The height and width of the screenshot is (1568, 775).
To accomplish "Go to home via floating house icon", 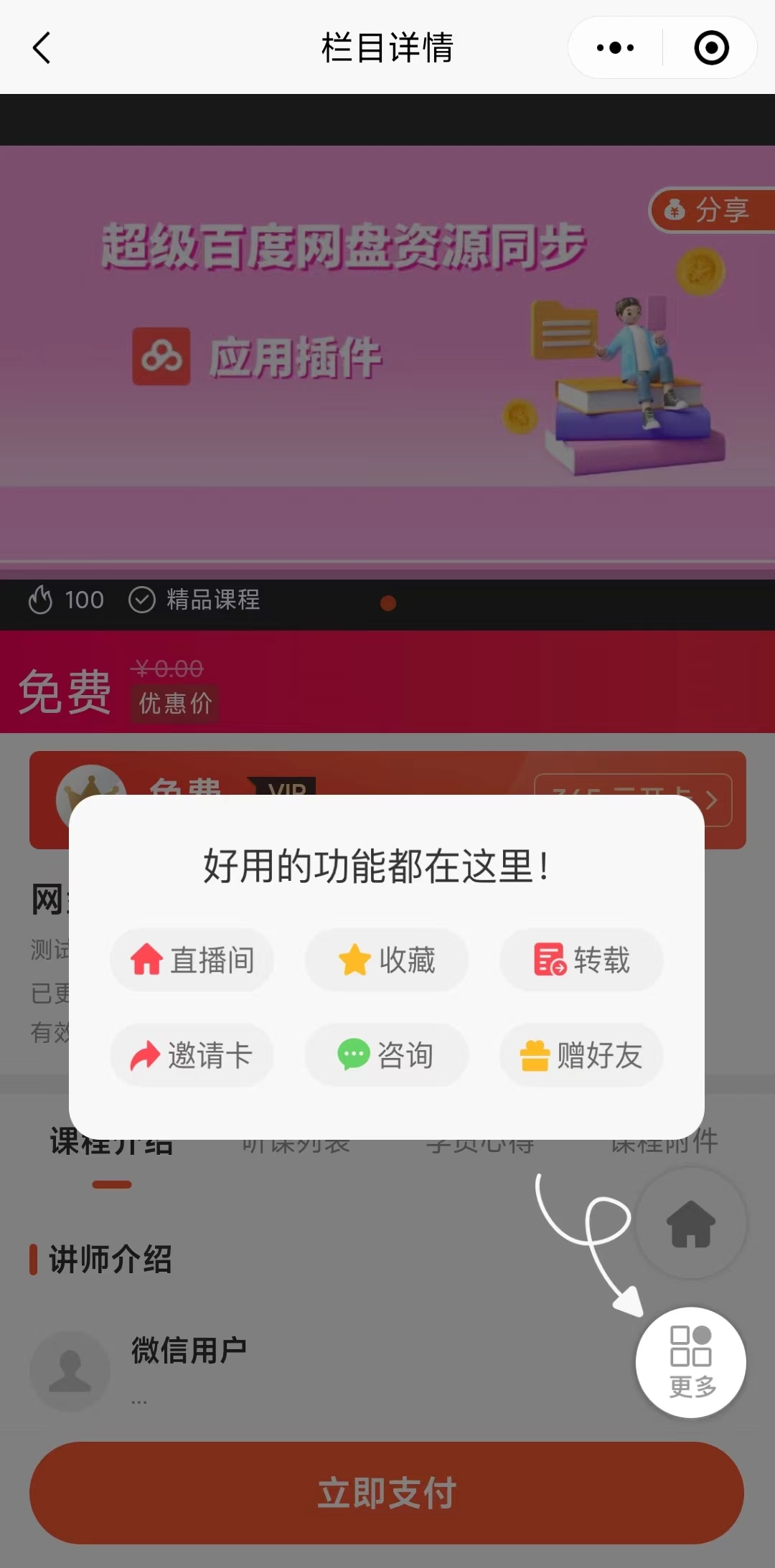I will pos(690,1223).
